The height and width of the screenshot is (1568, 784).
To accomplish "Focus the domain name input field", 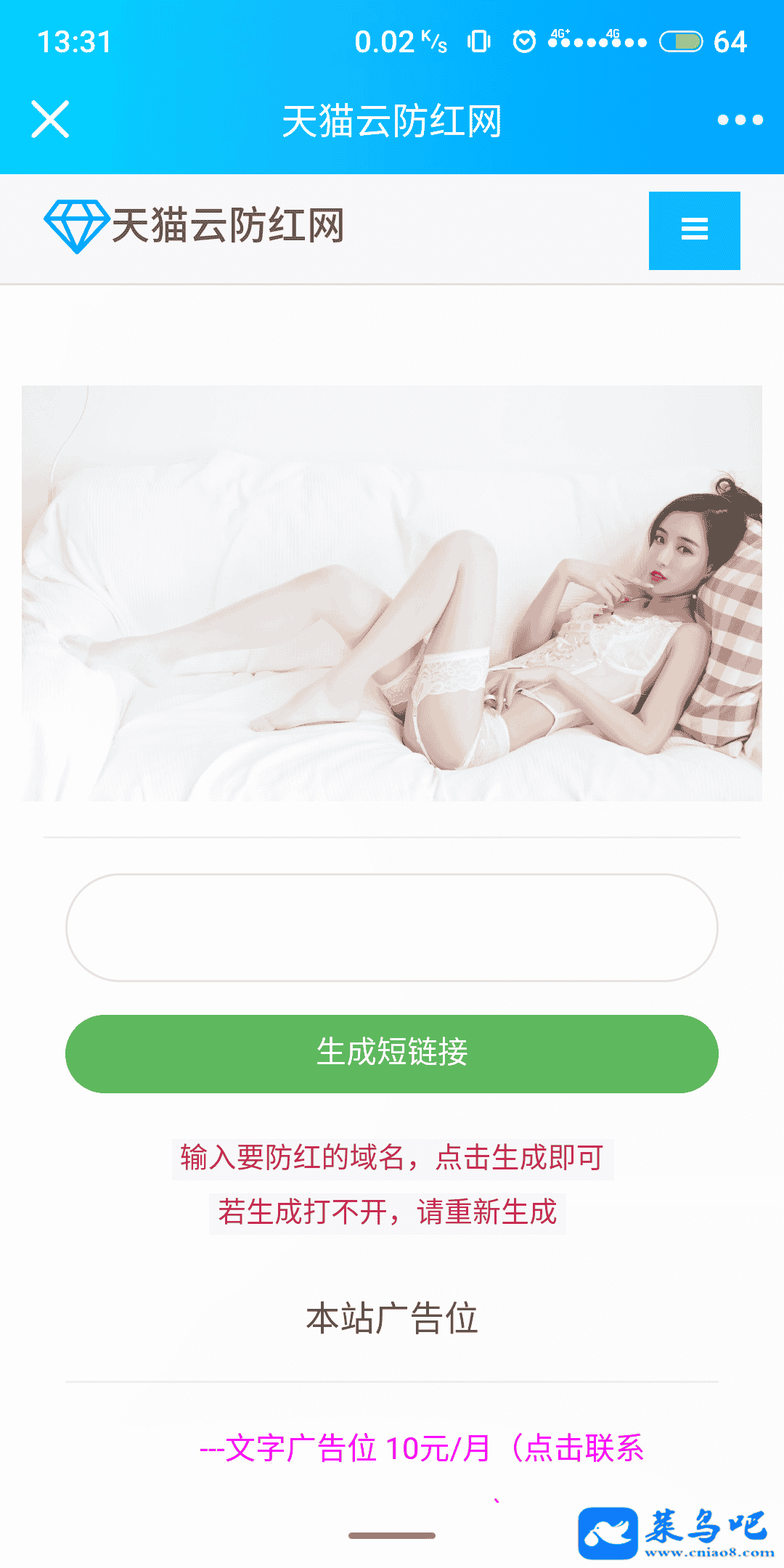I will click(x=392, y=927).
